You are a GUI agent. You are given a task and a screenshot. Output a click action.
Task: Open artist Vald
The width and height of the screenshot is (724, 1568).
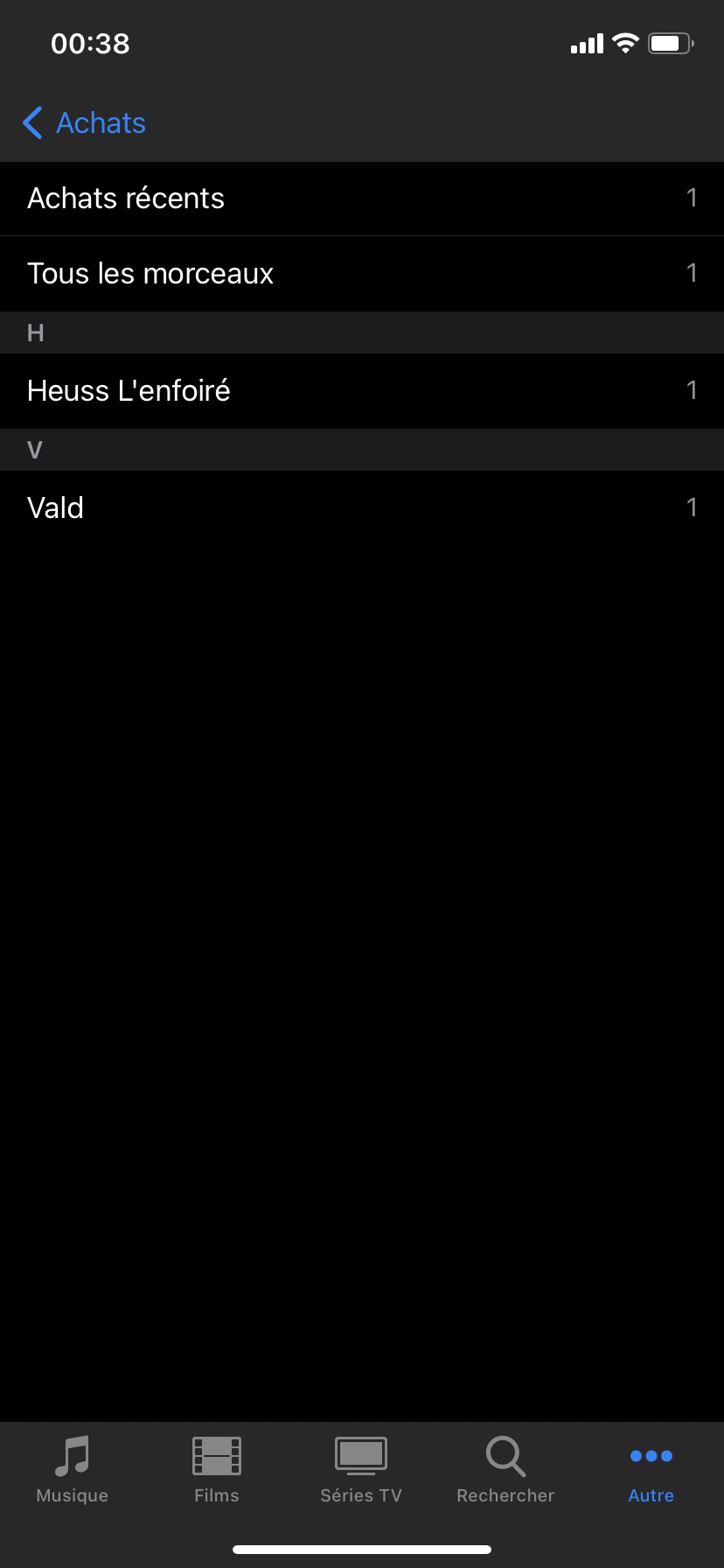(362, 508)
